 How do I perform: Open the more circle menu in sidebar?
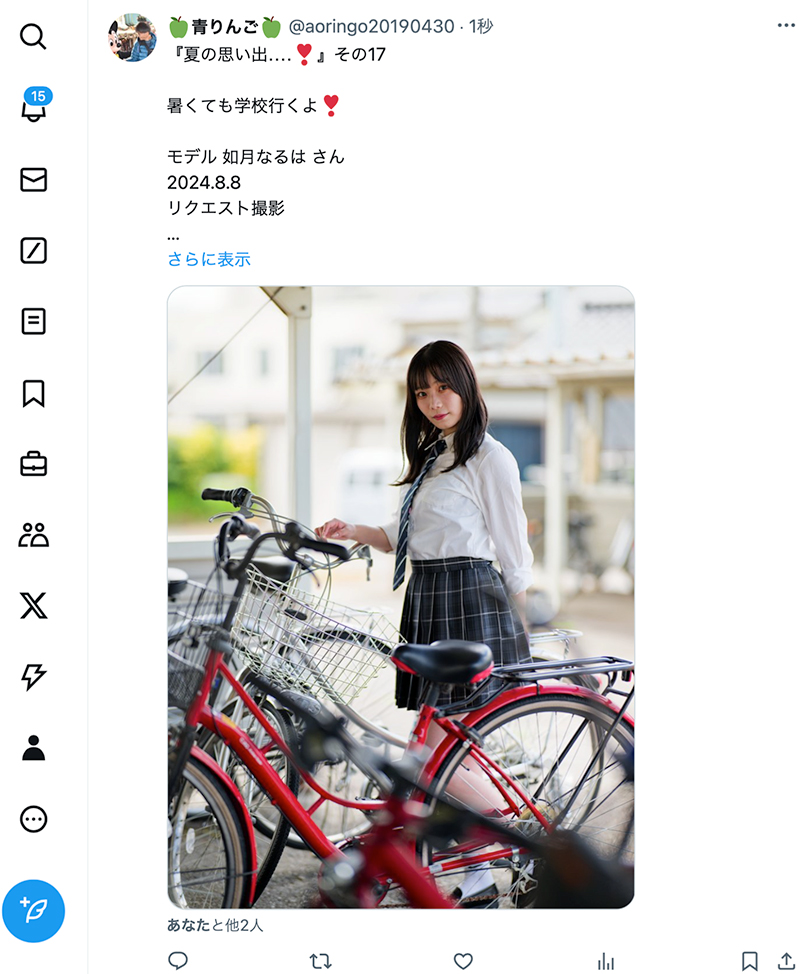34,819
